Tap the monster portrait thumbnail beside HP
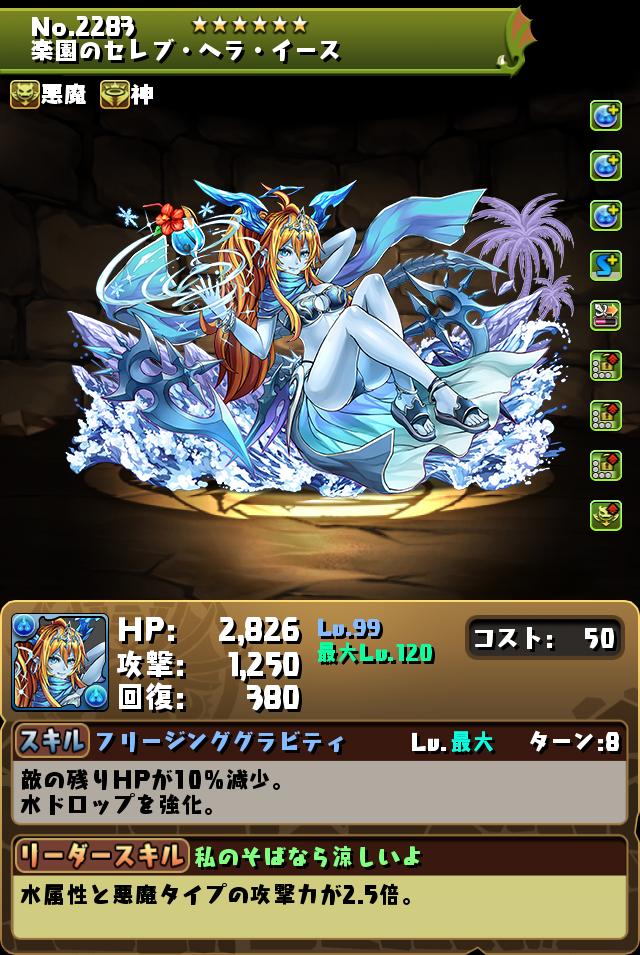 60,662
